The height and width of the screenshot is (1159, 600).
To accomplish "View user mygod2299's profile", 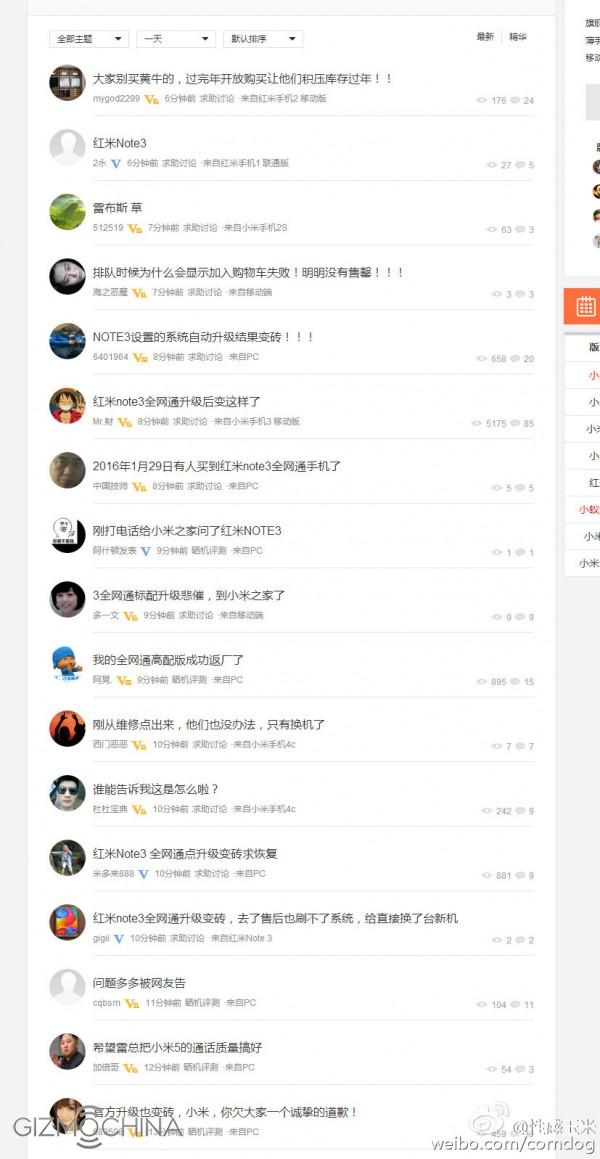I will [116, 99].
